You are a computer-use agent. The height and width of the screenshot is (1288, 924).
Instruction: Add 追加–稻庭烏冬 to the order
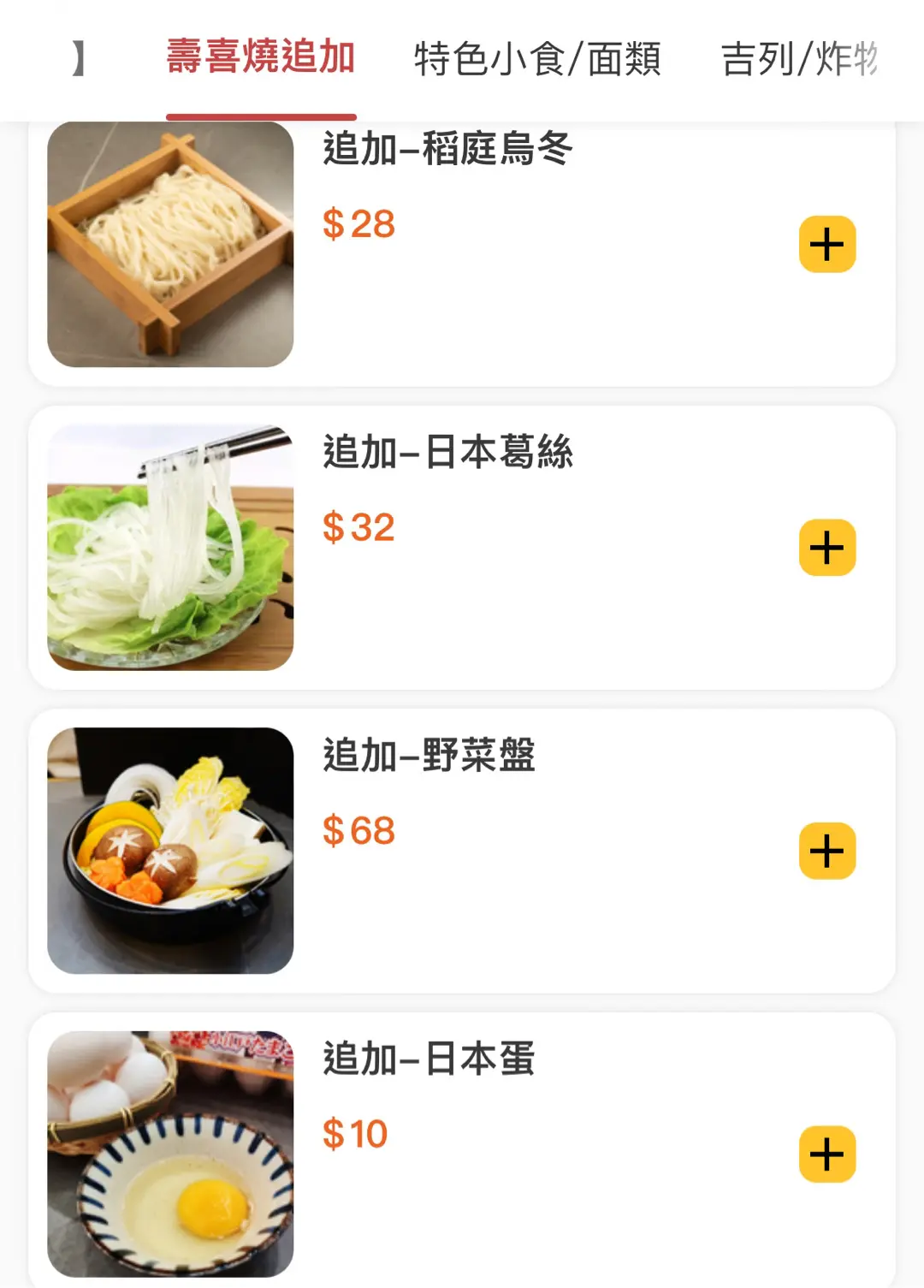click(826, 245)
